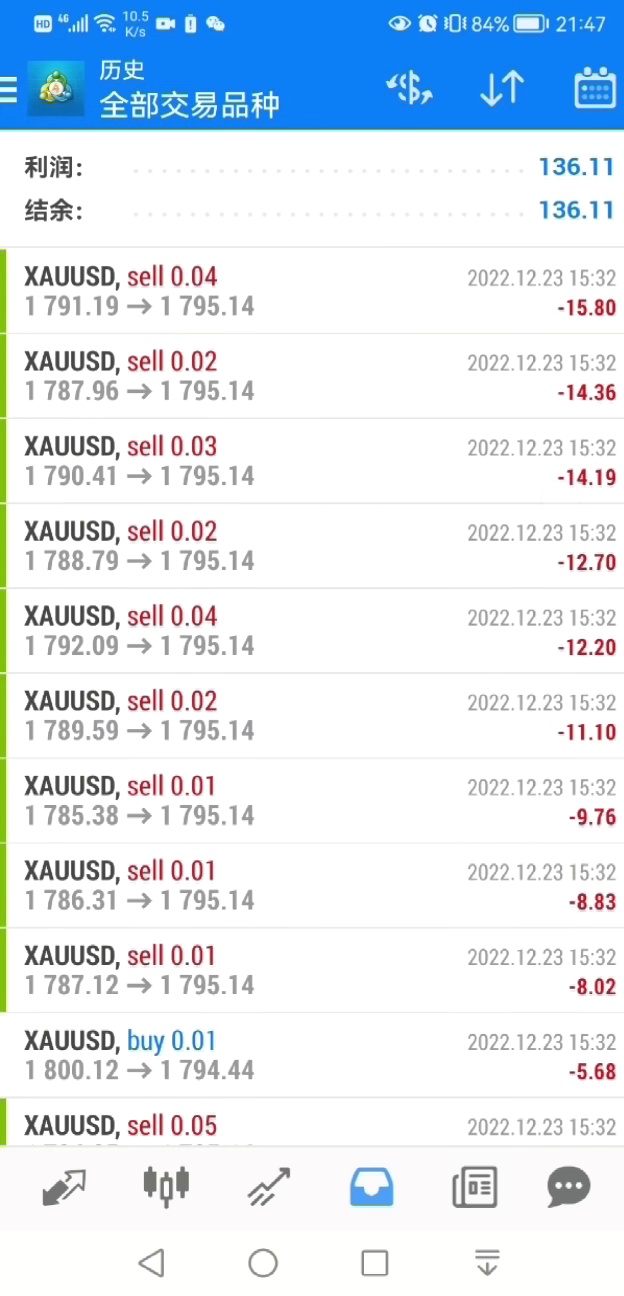Switch to the News tab
Viewport: 624px width, 1296px height.
[474, 1187]
